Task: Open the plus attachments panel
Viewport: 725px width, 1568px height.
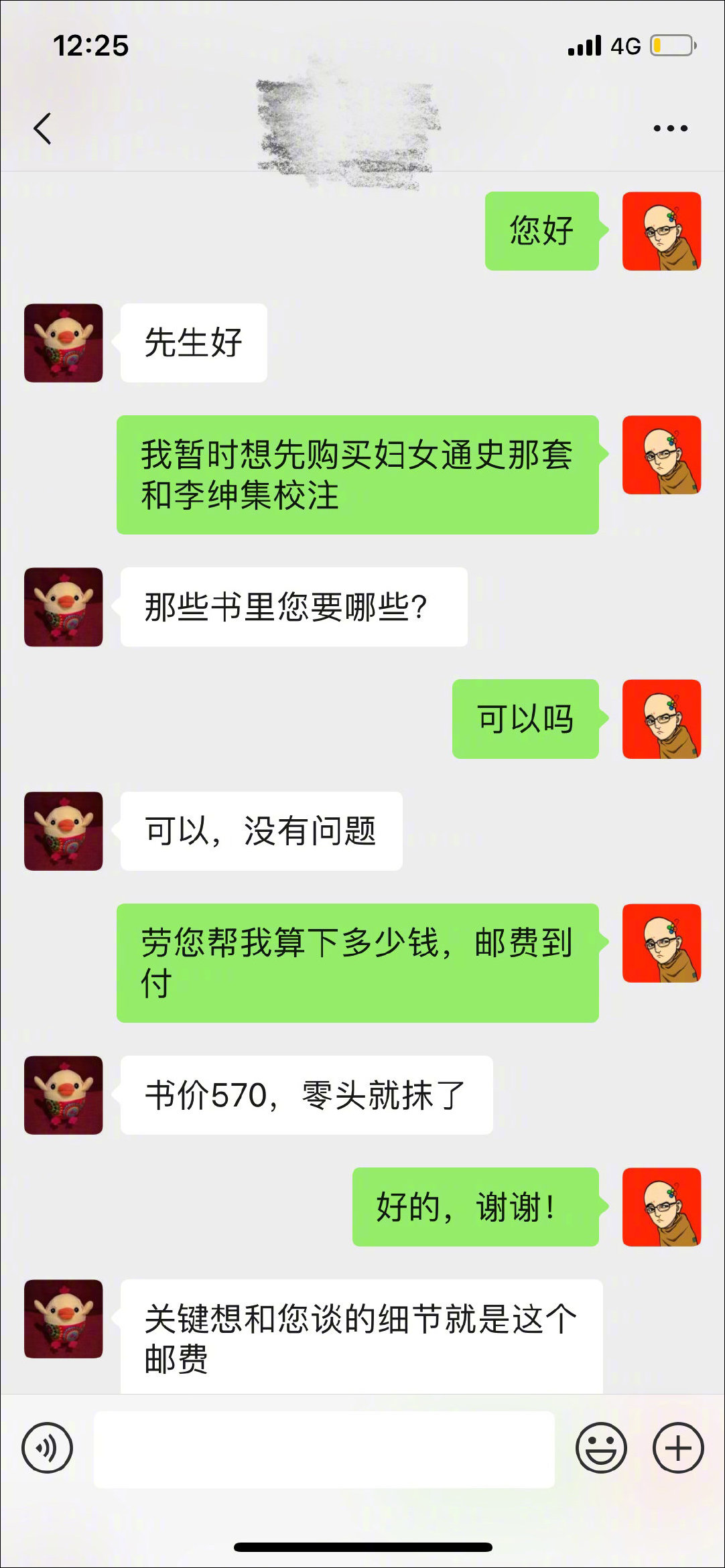Action: click(x=678, y=1447)
